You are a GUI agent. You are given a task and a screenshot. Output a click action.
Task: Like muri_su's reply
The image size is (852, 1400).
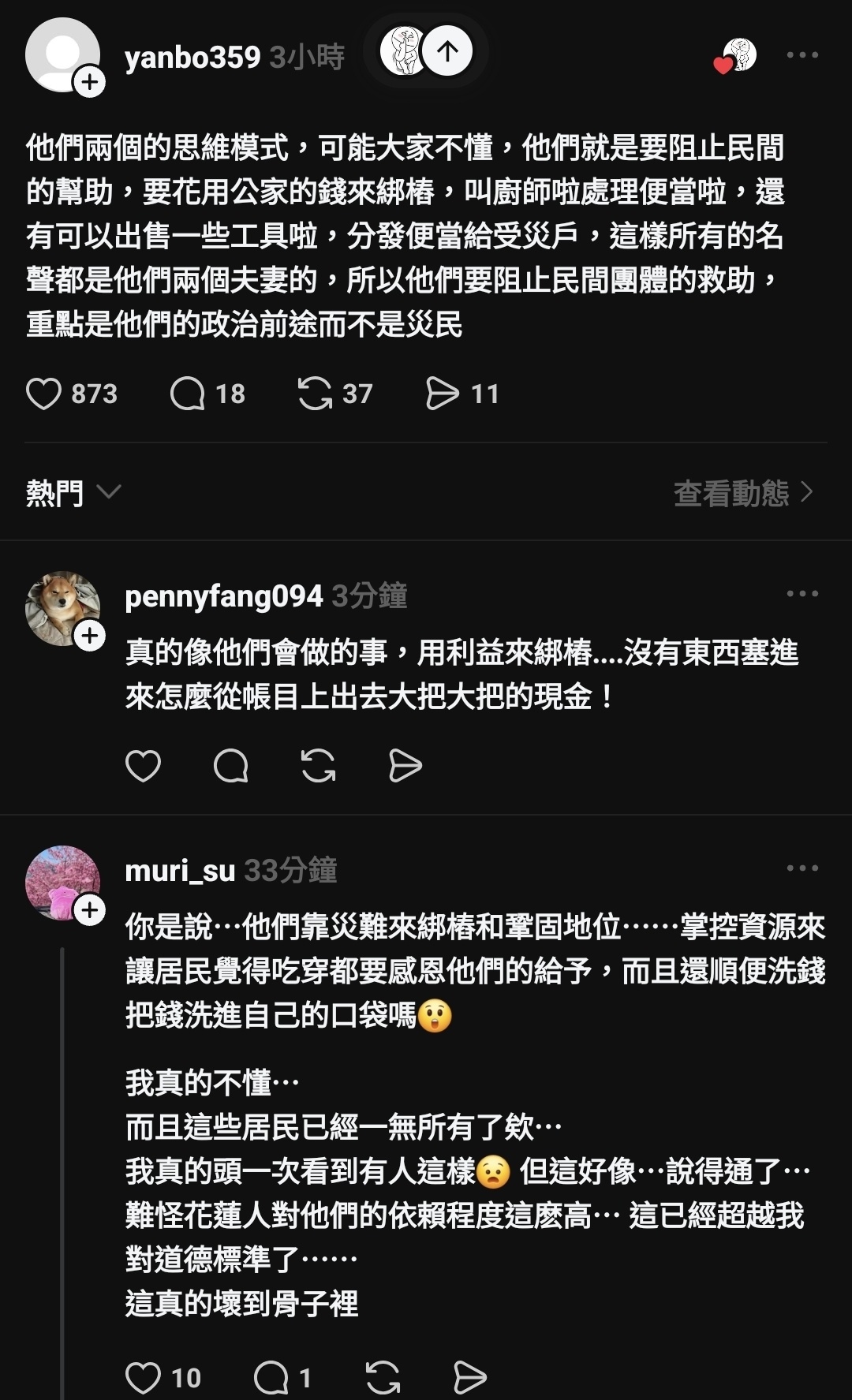(x=144, y=1378)
